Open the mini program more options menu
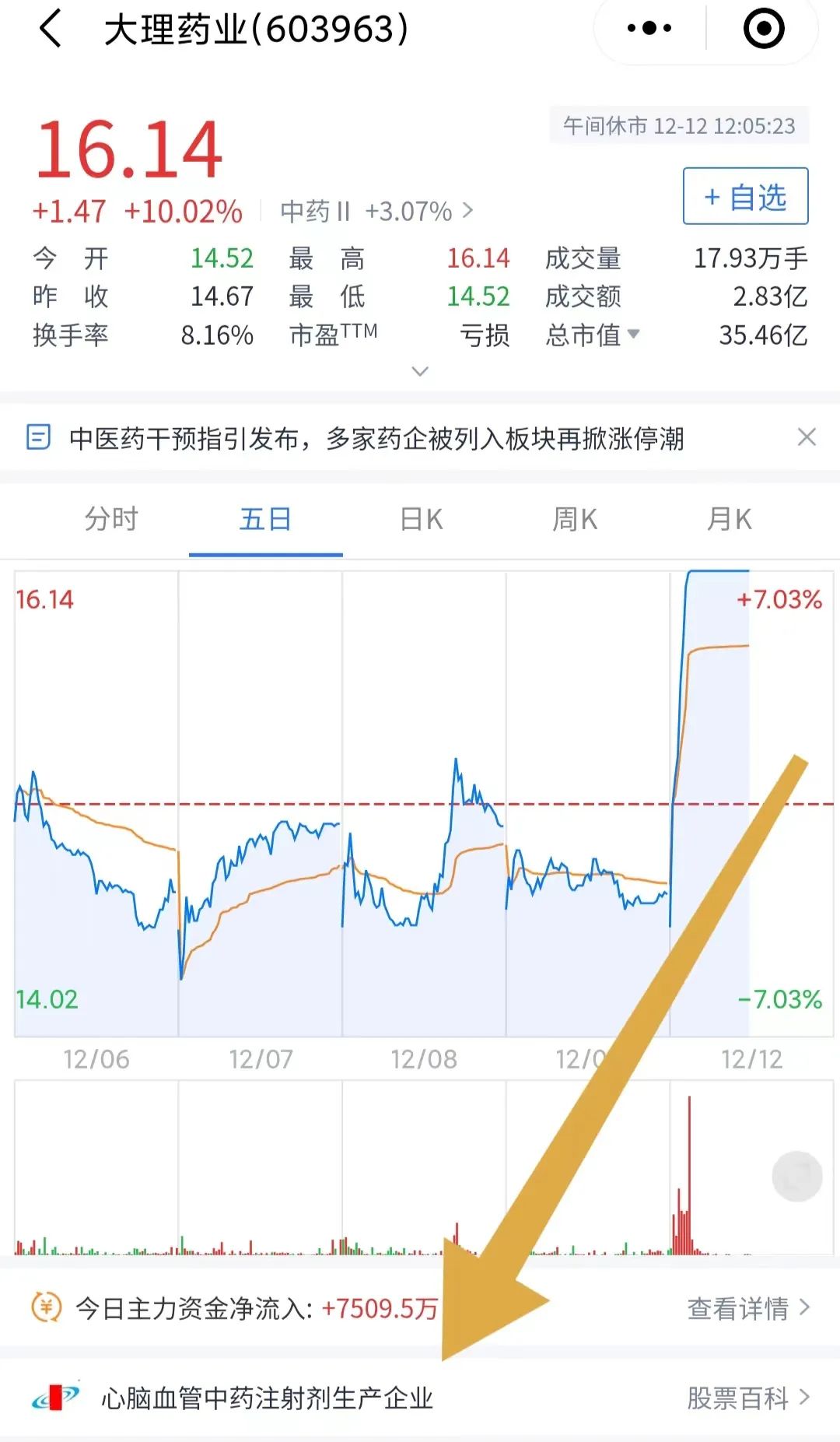The width and height of the screenshot is (840, 1442). point(649,29)
